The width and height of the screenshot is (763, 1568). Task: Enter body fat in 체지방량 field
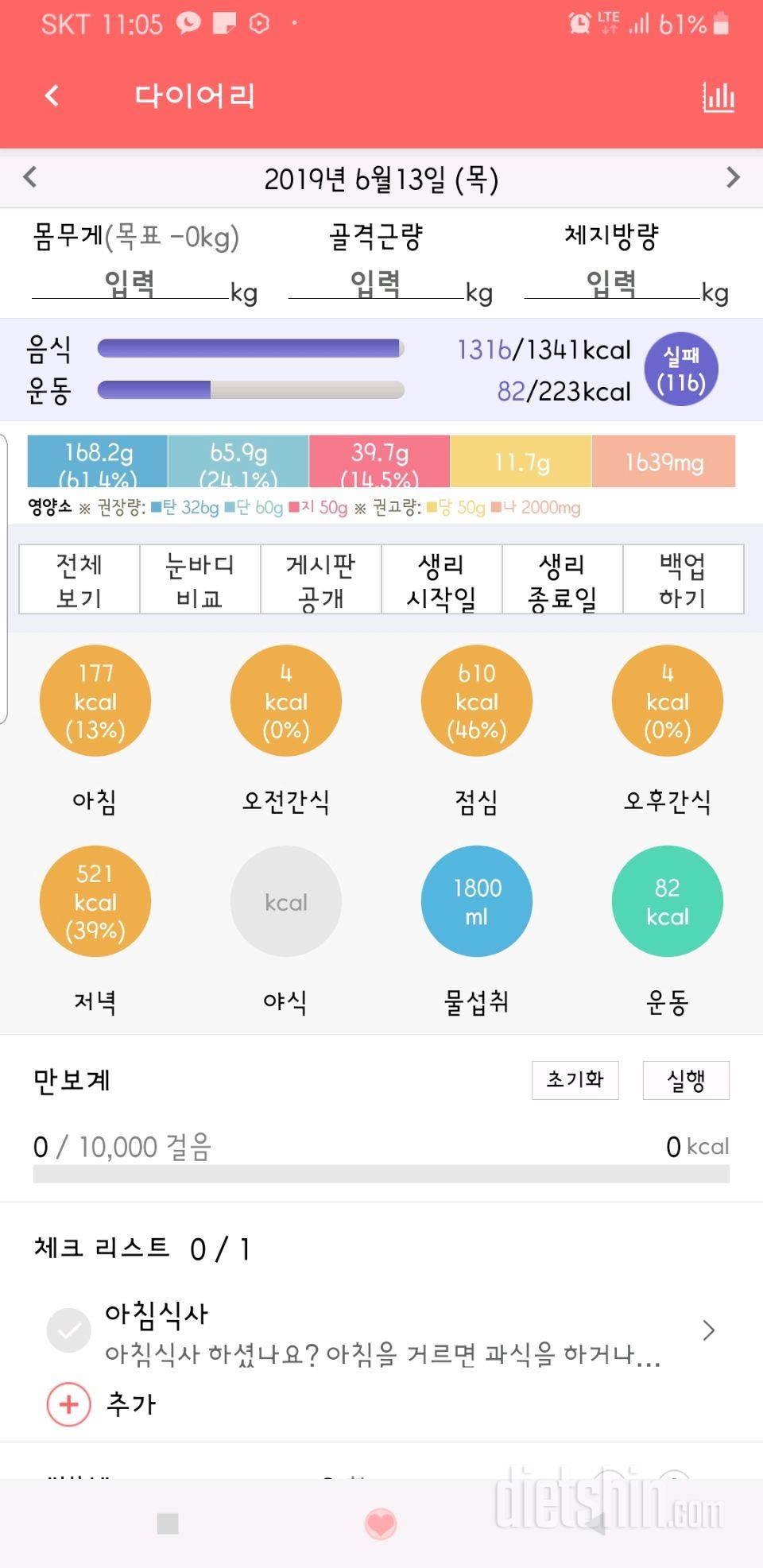(610, 284)
